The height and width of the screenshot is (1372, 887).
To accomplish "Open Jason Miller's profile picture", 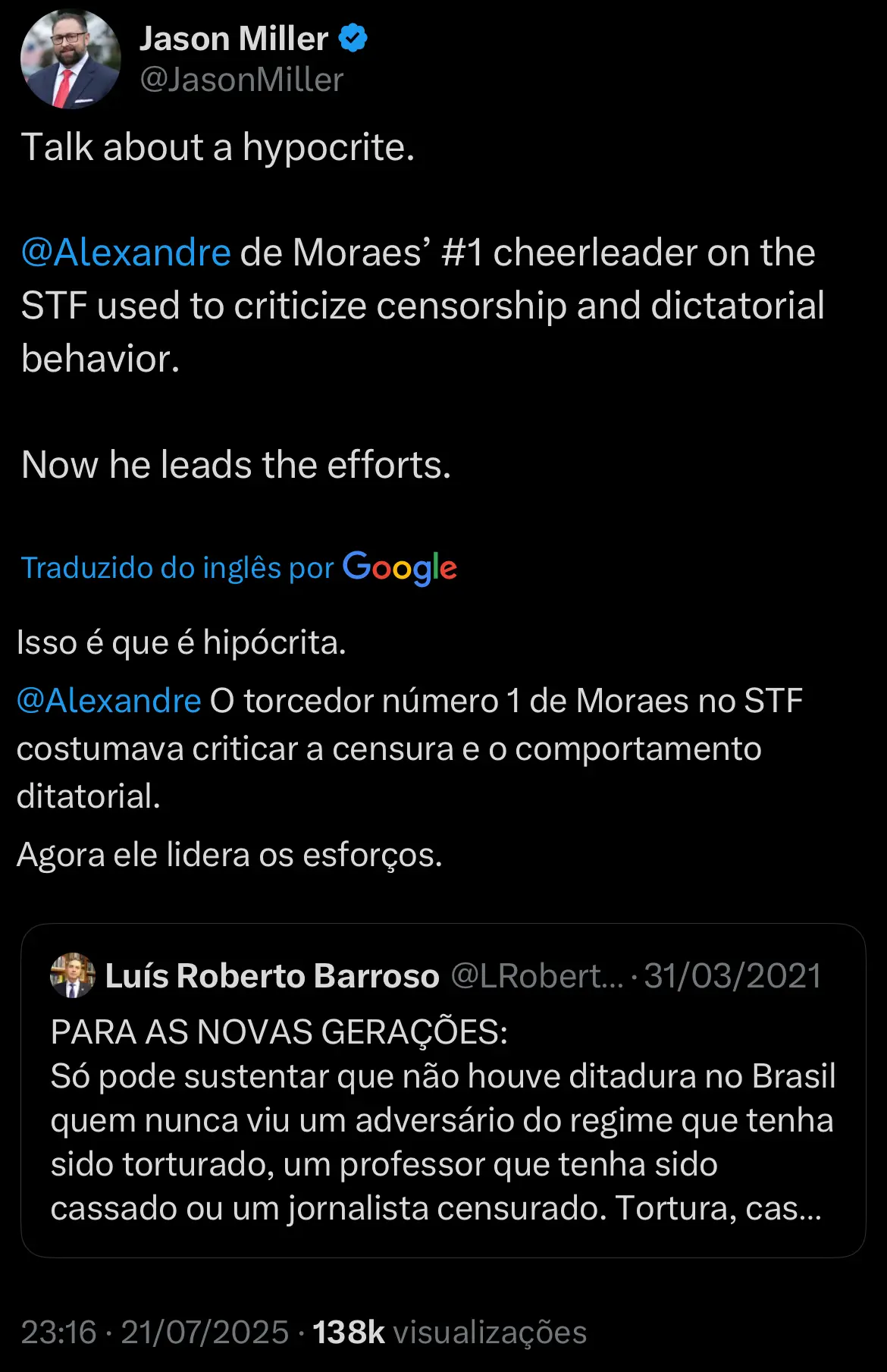I will point(70,59).
